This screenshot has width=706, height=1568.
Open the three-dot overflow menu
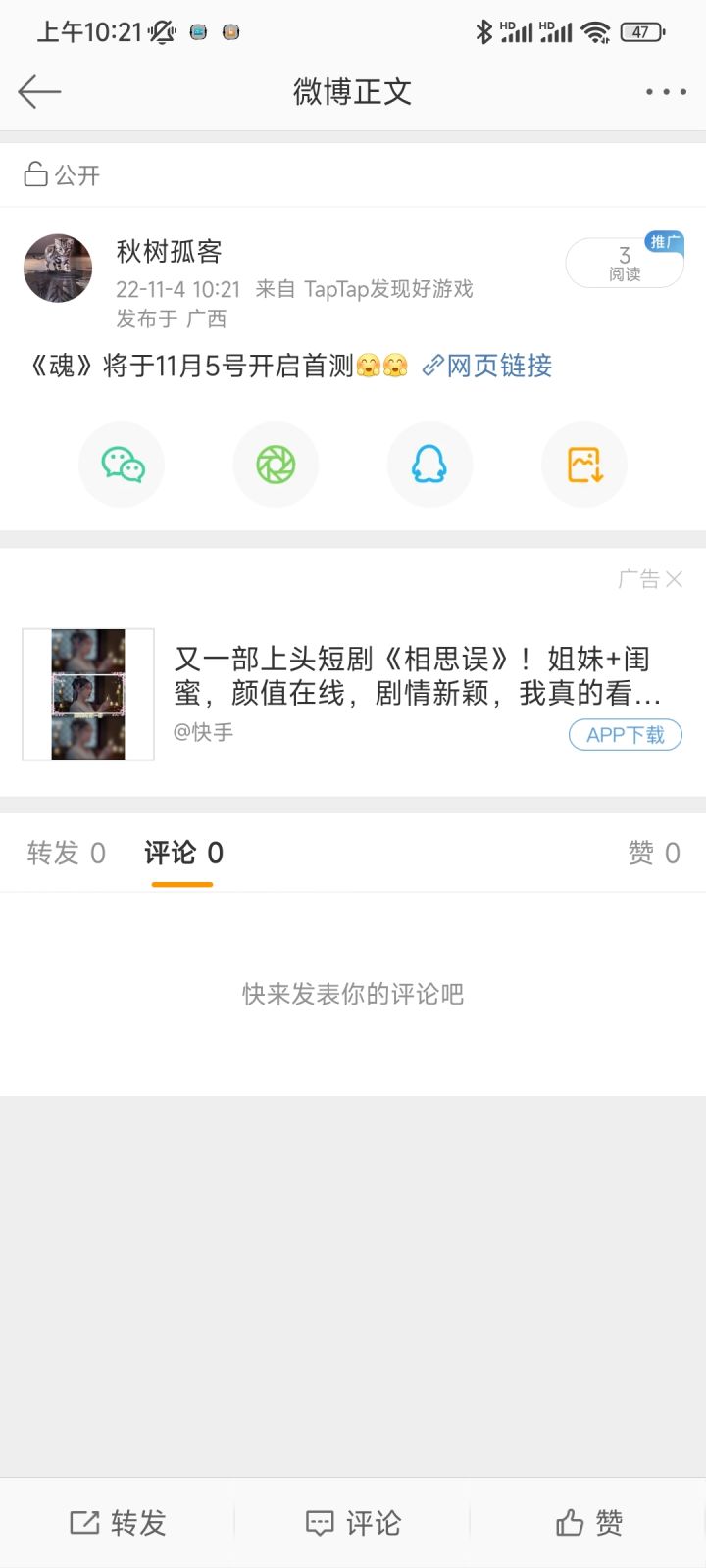coord(666,92)
